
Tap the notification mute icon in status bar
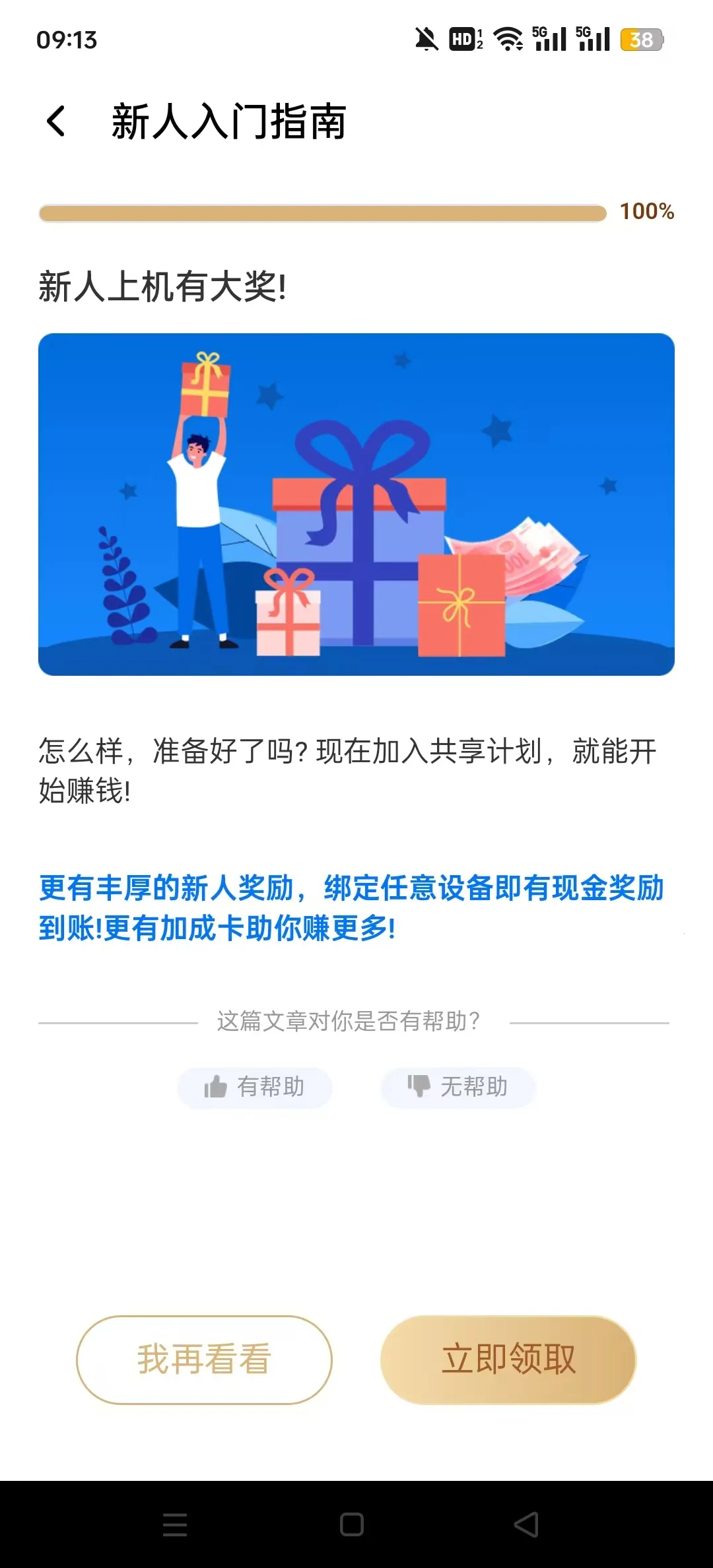(x=428, y=40)
